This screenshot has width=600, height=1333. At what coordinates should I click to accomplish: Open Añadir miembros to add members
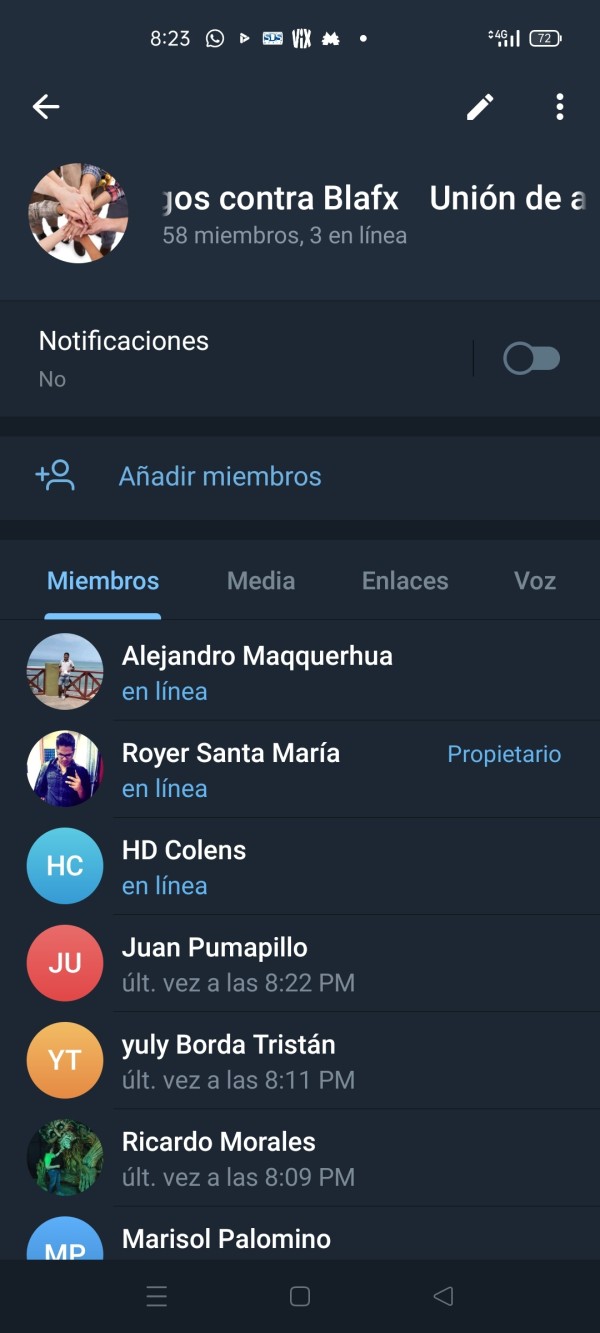(220, 476)
